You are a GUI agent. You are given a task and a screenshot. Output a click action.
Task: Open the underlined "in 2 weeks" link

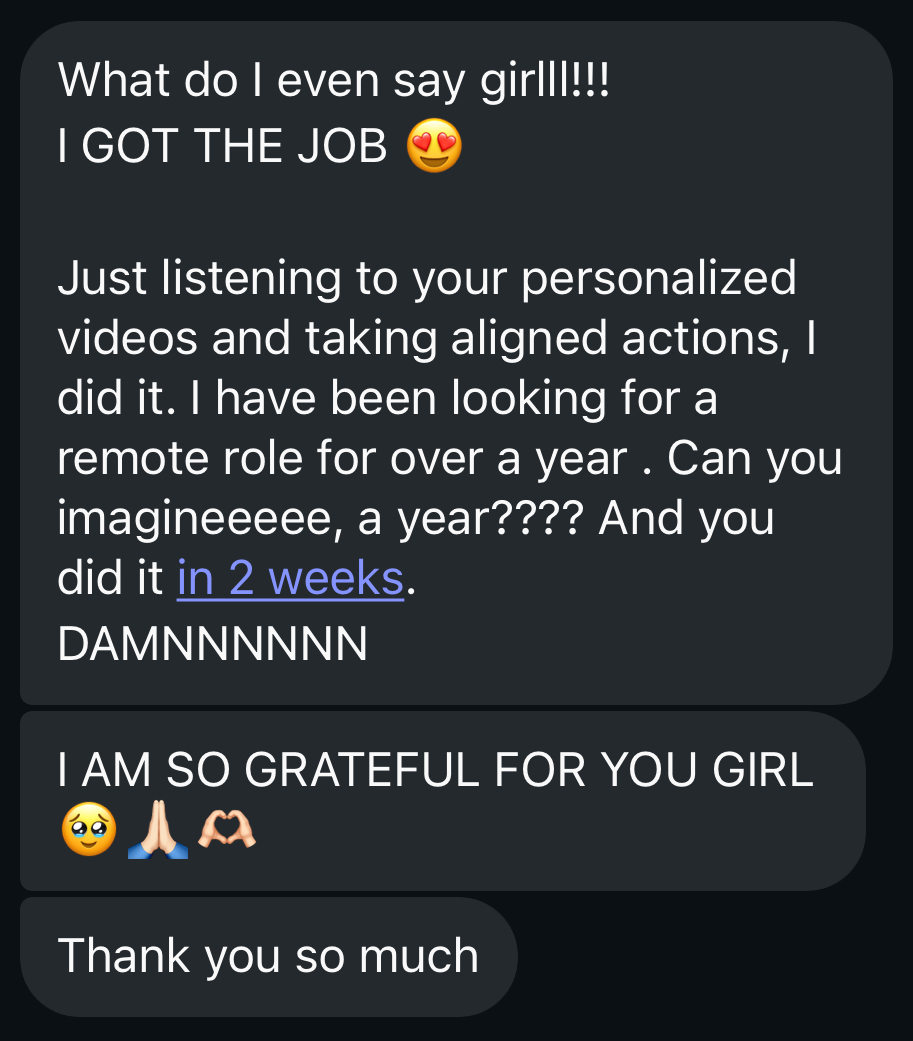point(290,580)
